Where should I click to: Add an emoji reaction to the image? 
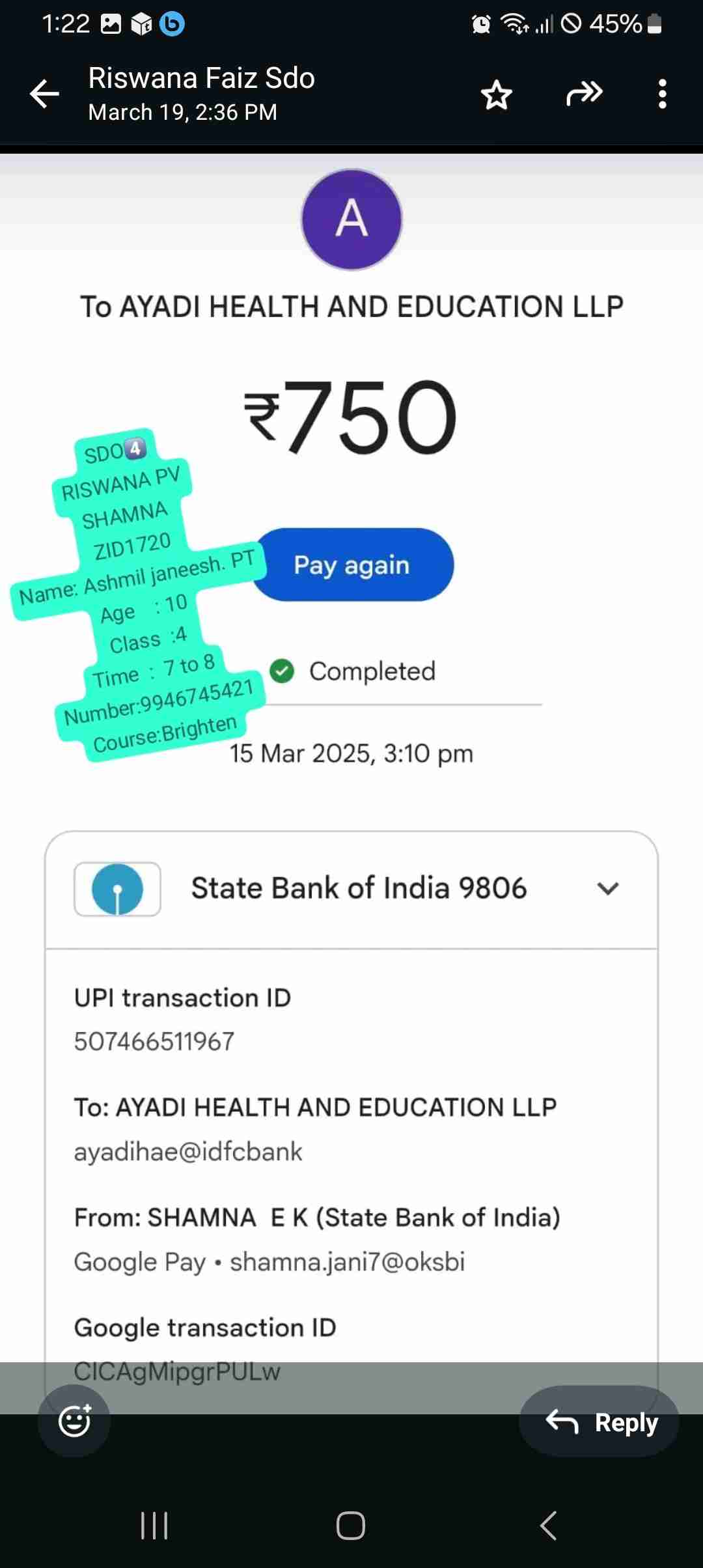[74, 1420]
